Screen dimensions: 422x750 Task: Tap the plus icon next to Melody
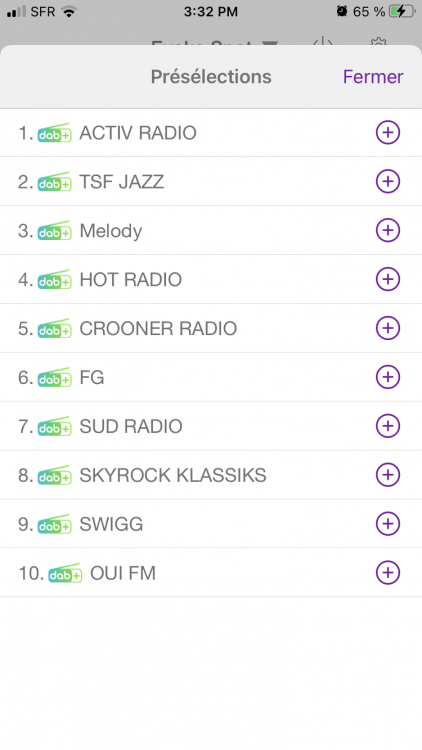(388, 230)
